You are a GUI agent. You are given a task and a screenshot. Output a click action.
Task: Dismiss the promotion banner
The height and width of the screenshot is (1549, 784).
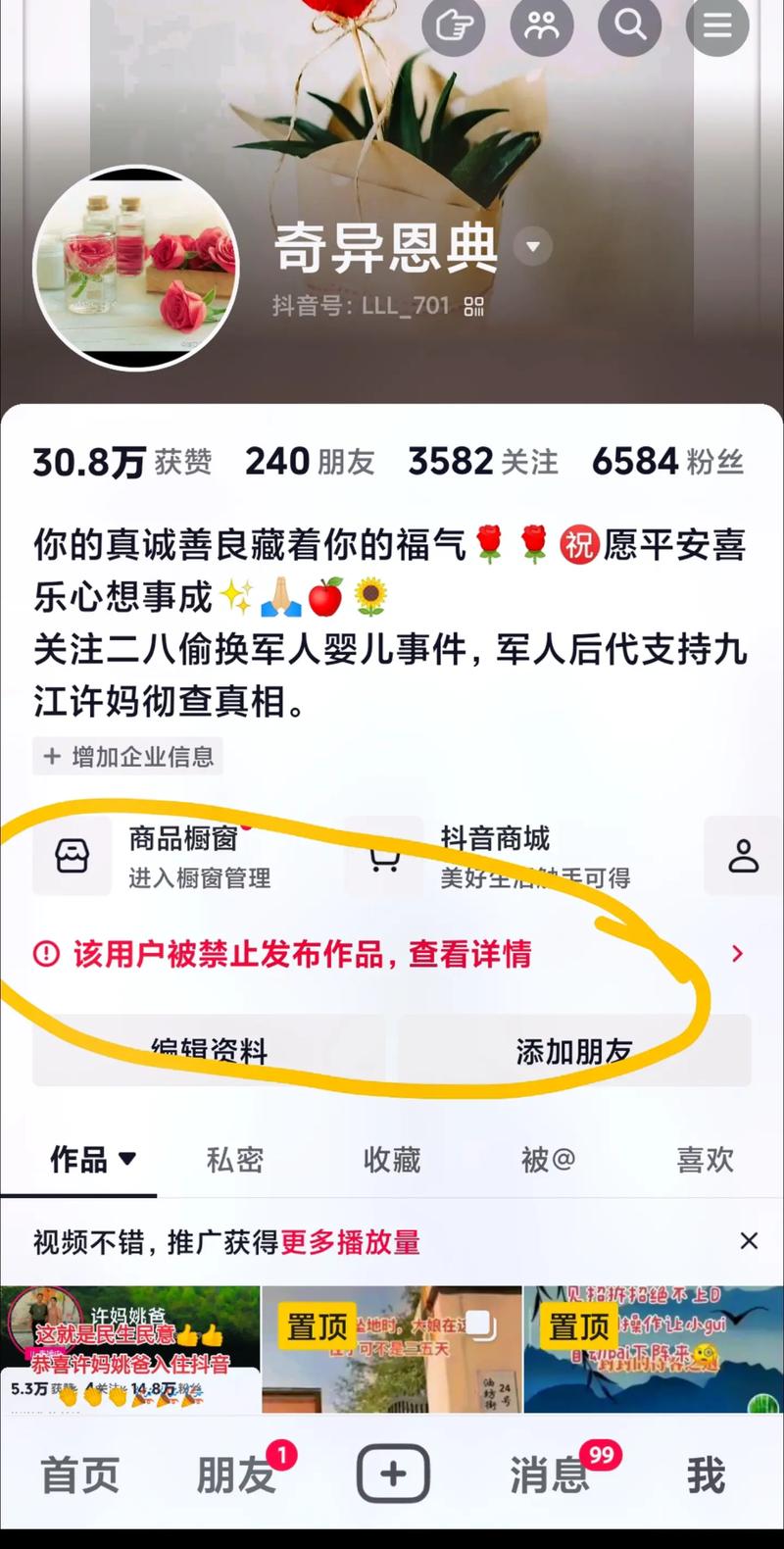[749, 1241]
